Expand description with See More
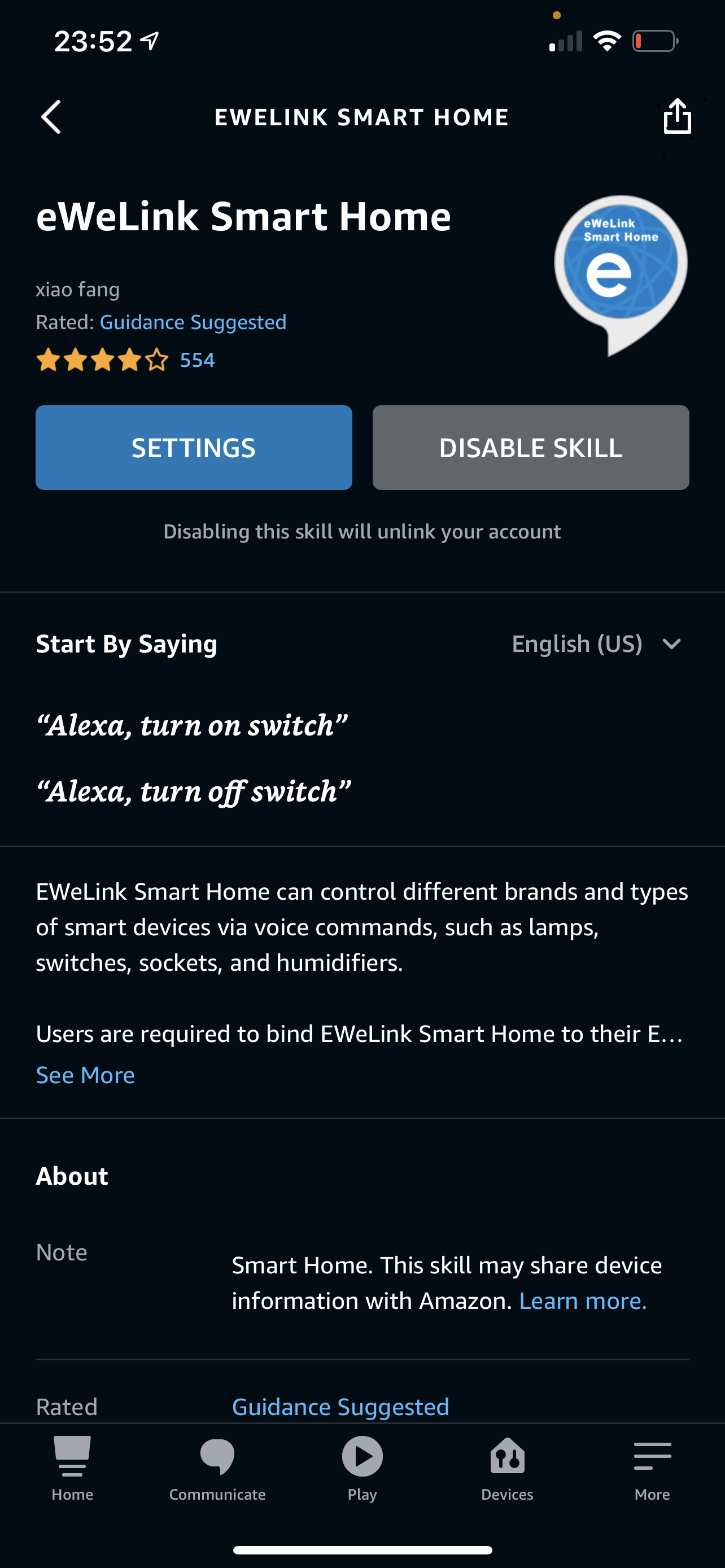The image size is (725, 1568). click(x=85, y=1075)
